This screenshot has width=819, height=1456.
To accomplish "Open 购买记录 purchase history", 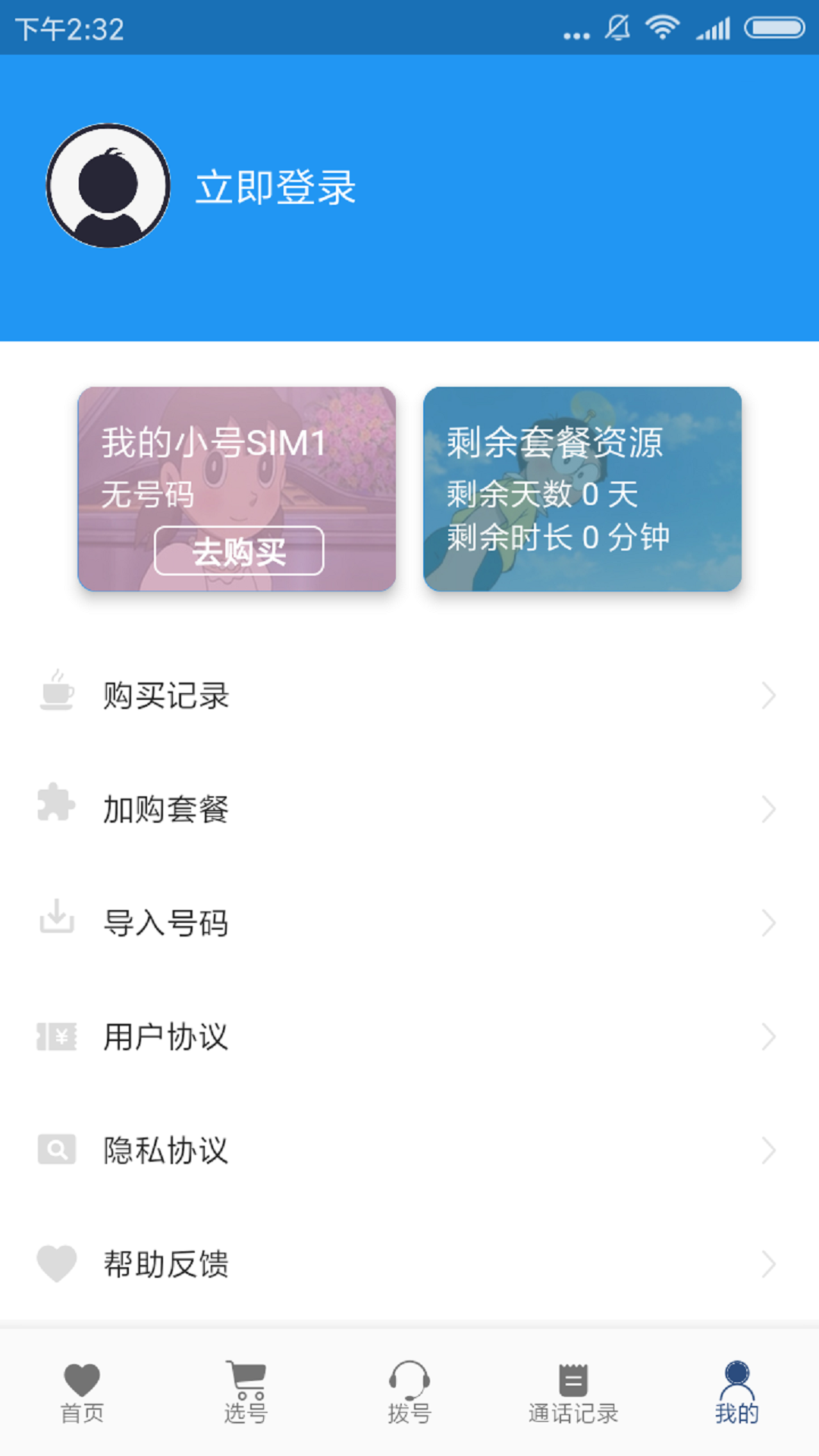I will tap(409, 695).
